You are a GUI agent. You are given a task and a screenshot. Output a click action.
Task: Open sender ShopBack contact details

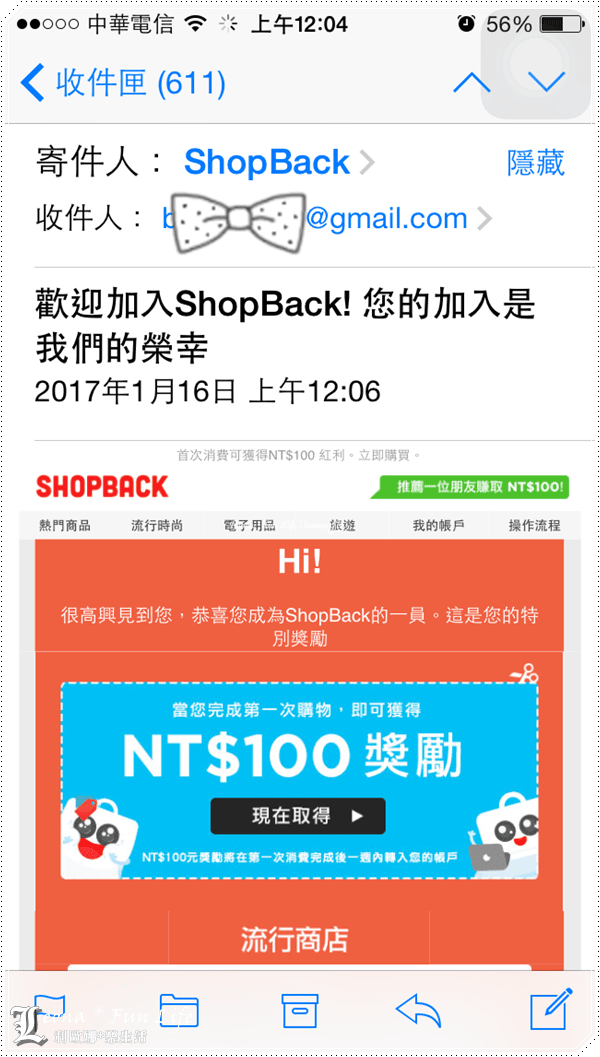point(267,162)
